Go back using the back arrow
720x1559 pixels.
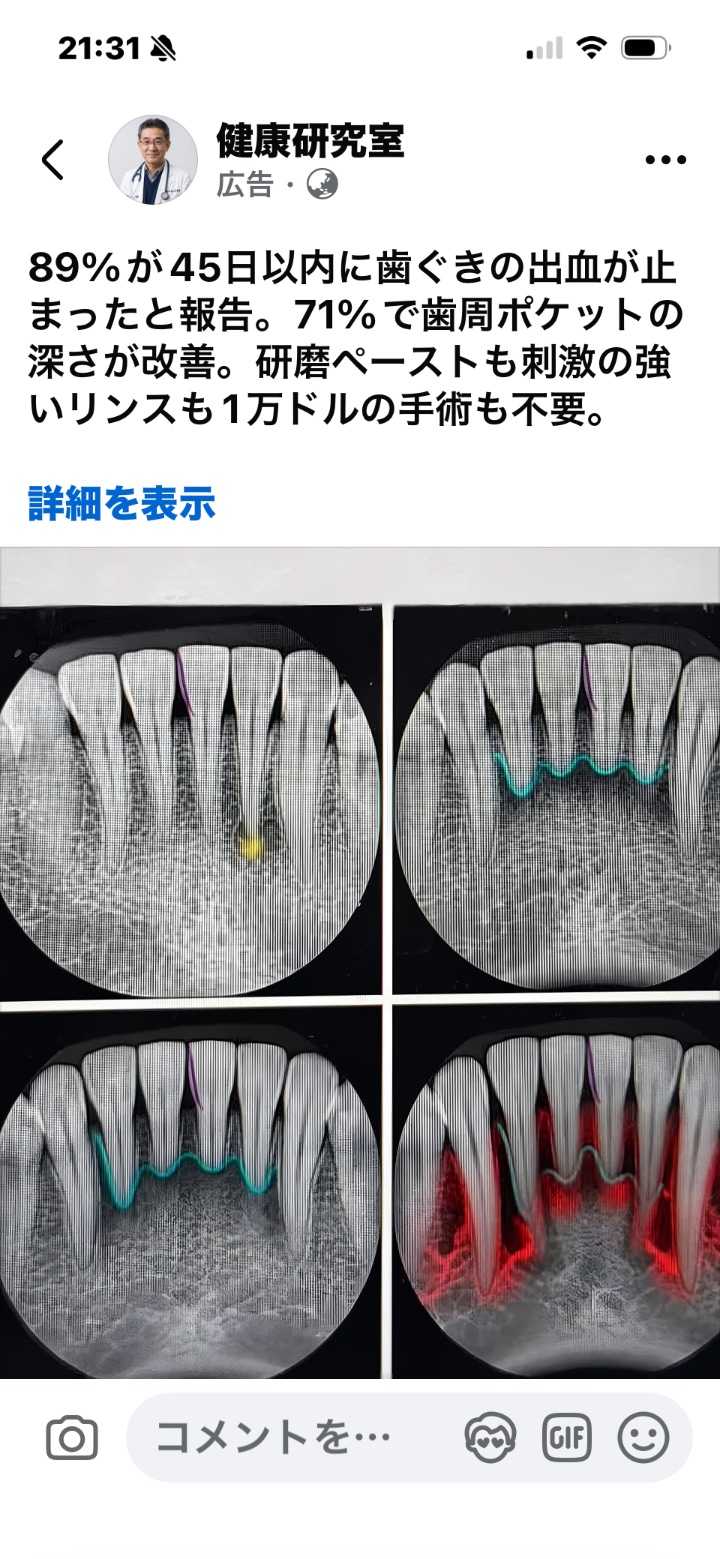point(53,160)
